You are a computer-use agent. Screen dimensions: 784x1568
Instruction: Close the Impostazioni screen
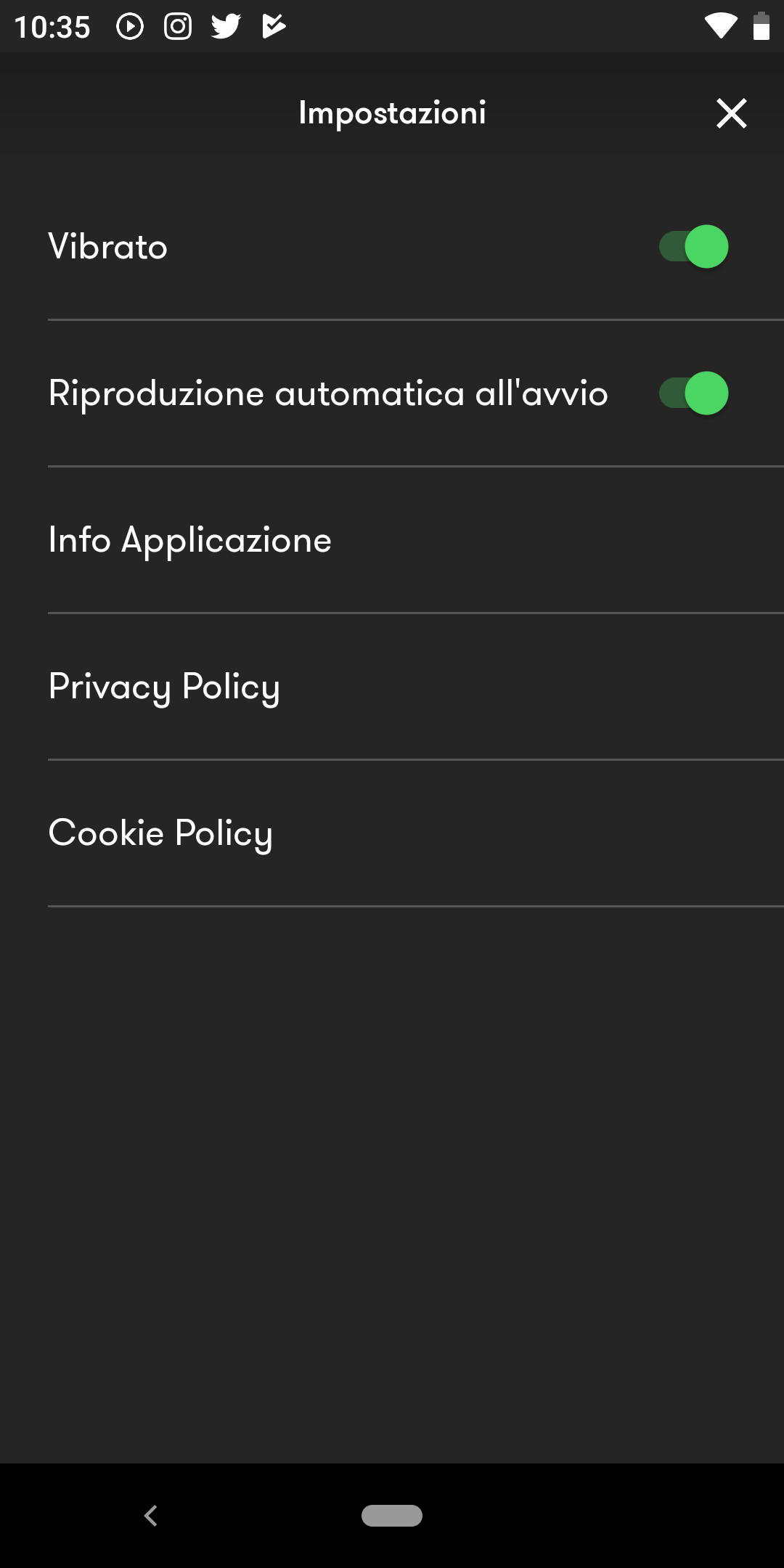pyautogui.click(x=731, y=113)
